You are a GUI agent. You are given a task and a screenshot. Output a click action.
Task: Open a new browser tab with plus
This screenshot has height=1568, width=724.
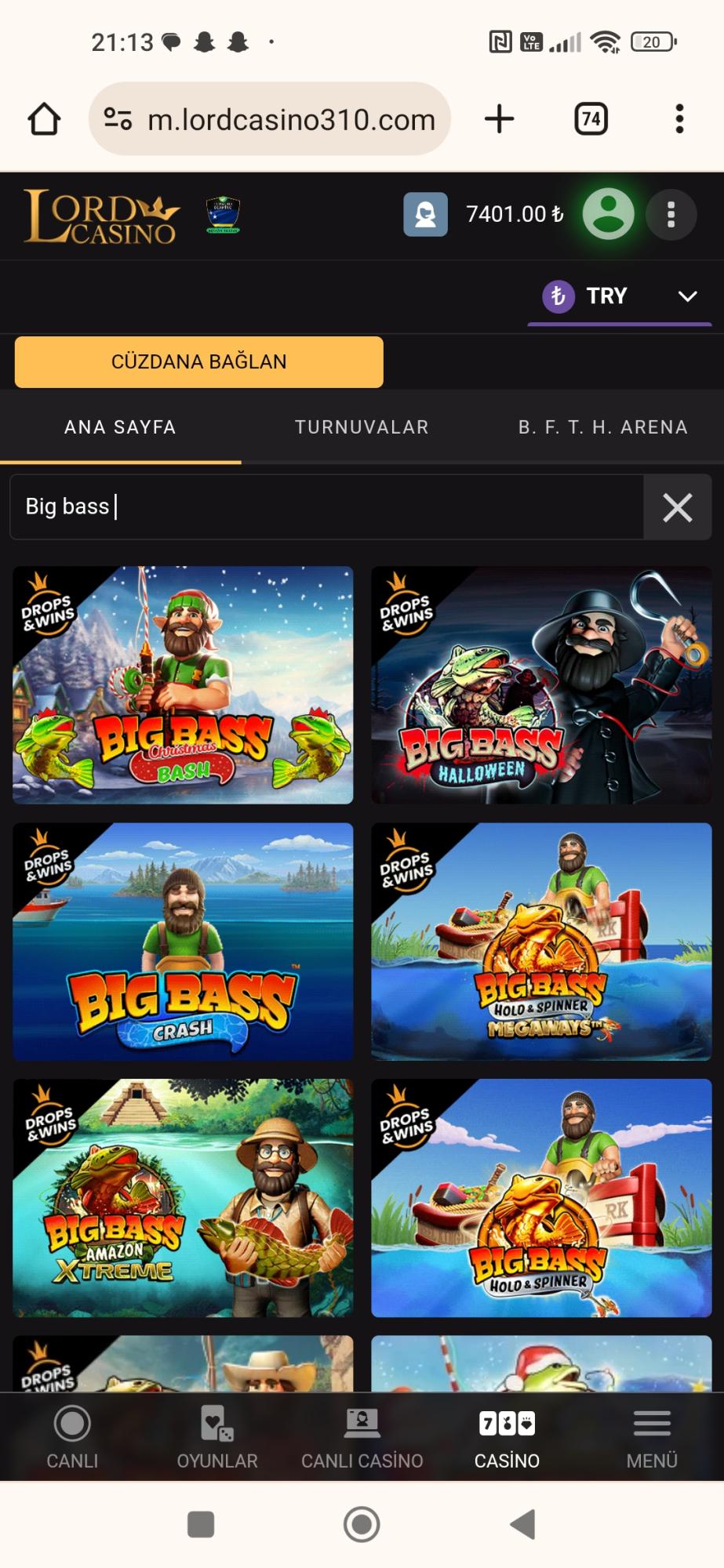pos(499,119)
